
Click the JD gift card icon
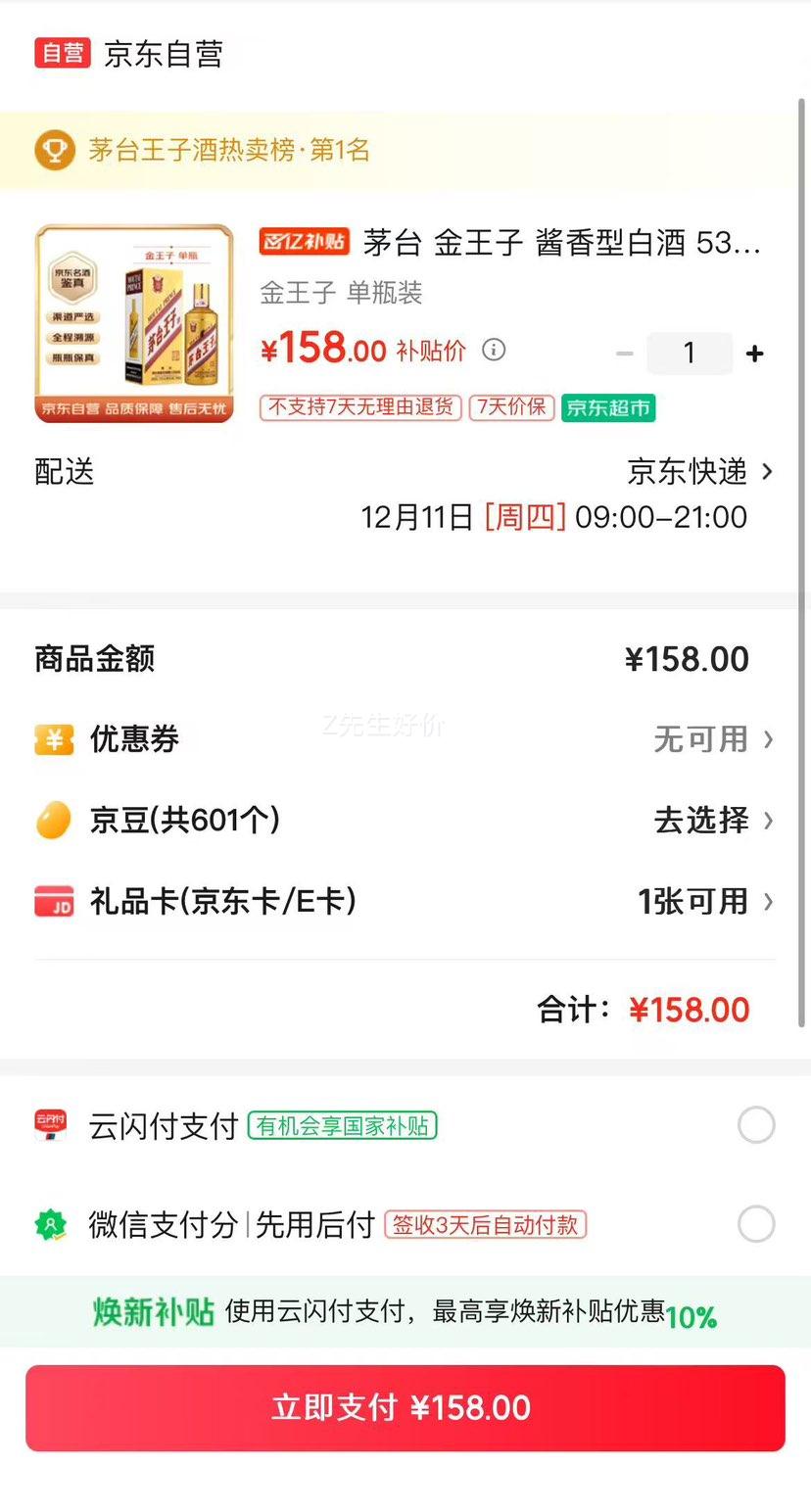tap(53, 901)
